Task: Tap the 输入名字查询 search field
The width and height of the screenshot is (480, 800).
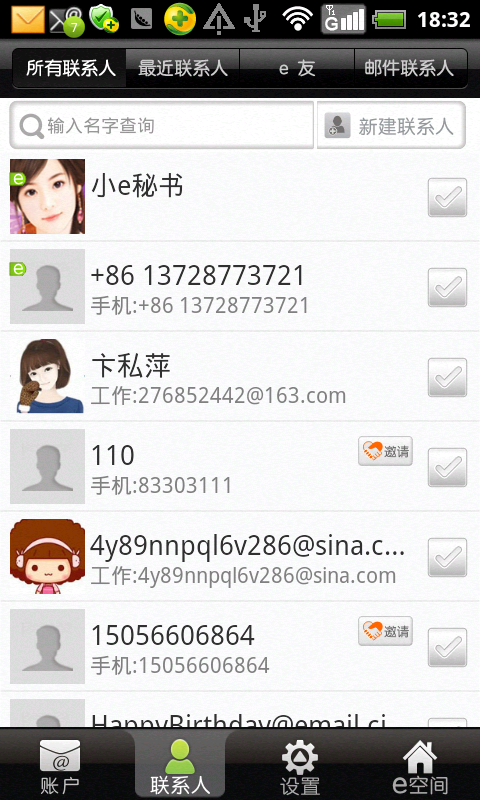Action: [162, 125]
